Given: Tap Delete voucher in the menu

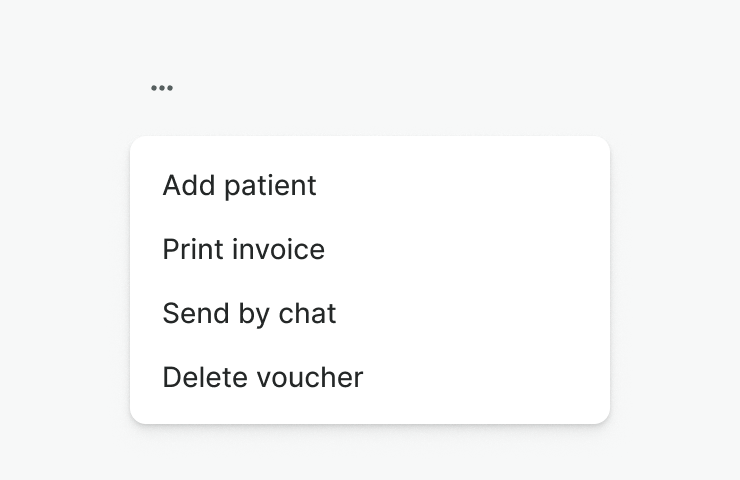Looking at the screenshot, I should point(262,377).
